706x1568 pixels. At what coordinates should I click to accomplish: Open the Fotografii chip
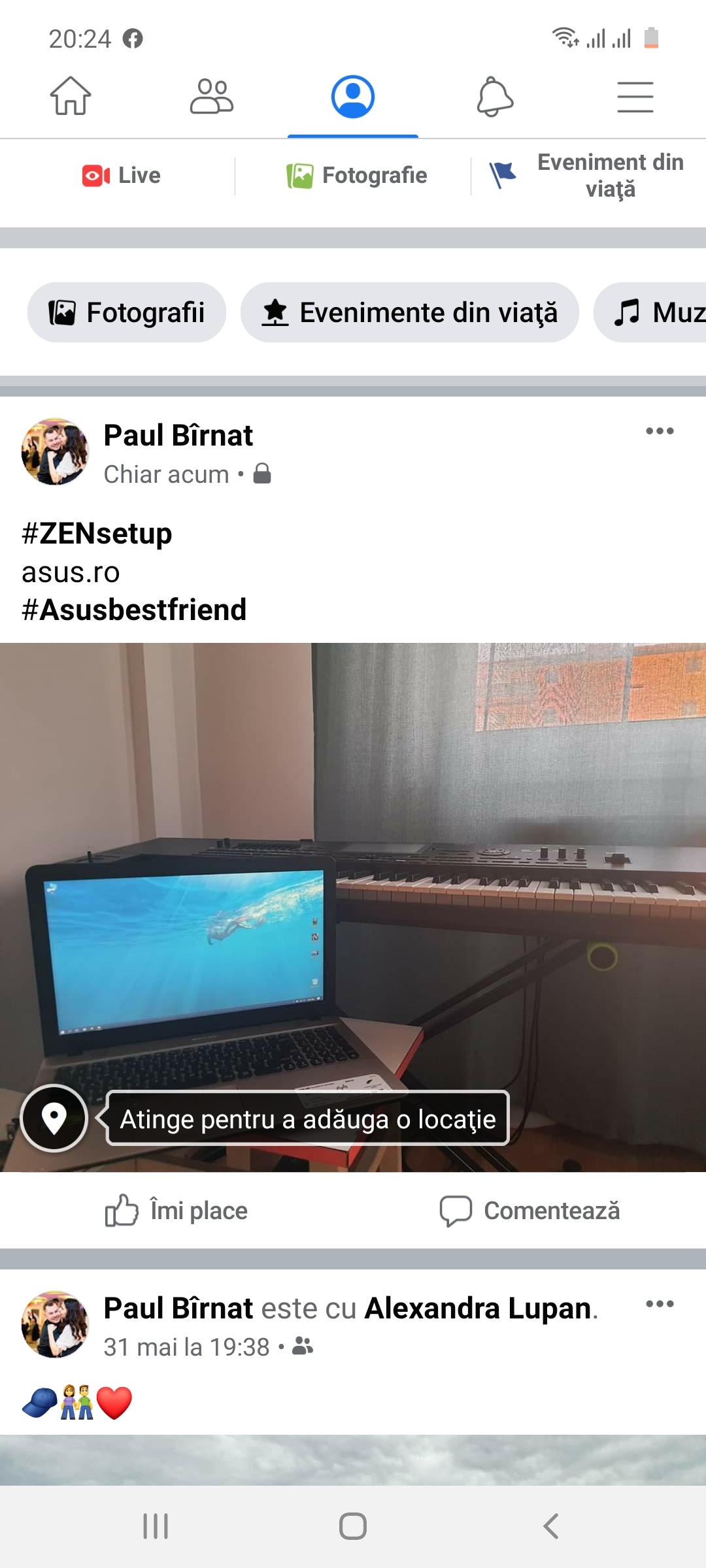127,312
